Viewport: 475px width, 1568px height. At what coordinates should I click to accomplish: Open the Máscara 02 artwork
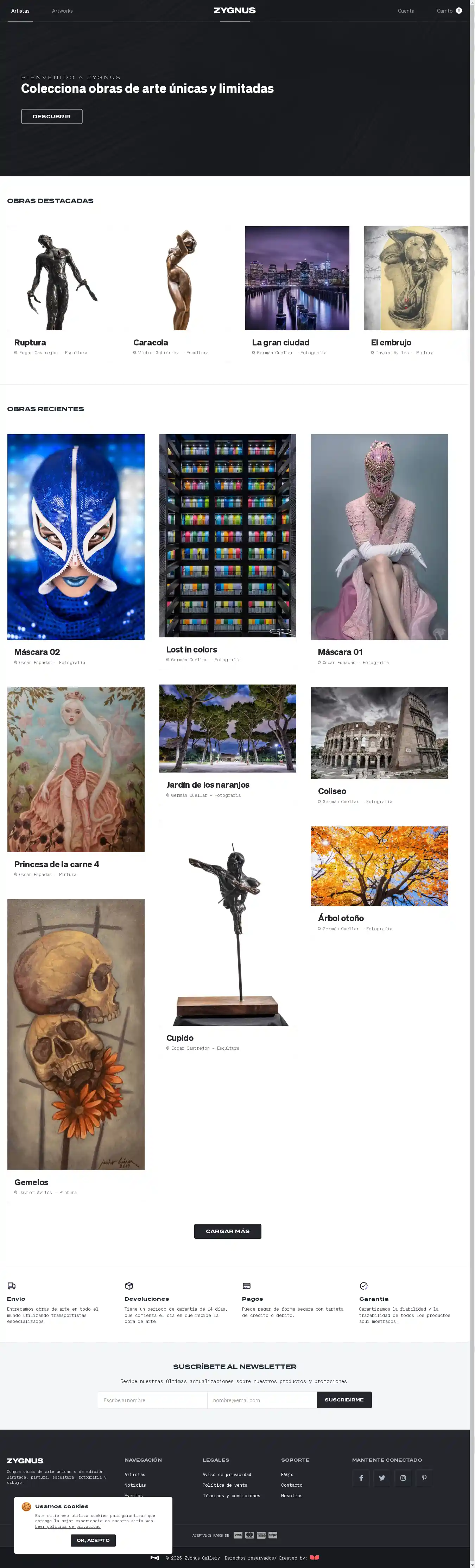pyautogui.click(x=76, y=536)
